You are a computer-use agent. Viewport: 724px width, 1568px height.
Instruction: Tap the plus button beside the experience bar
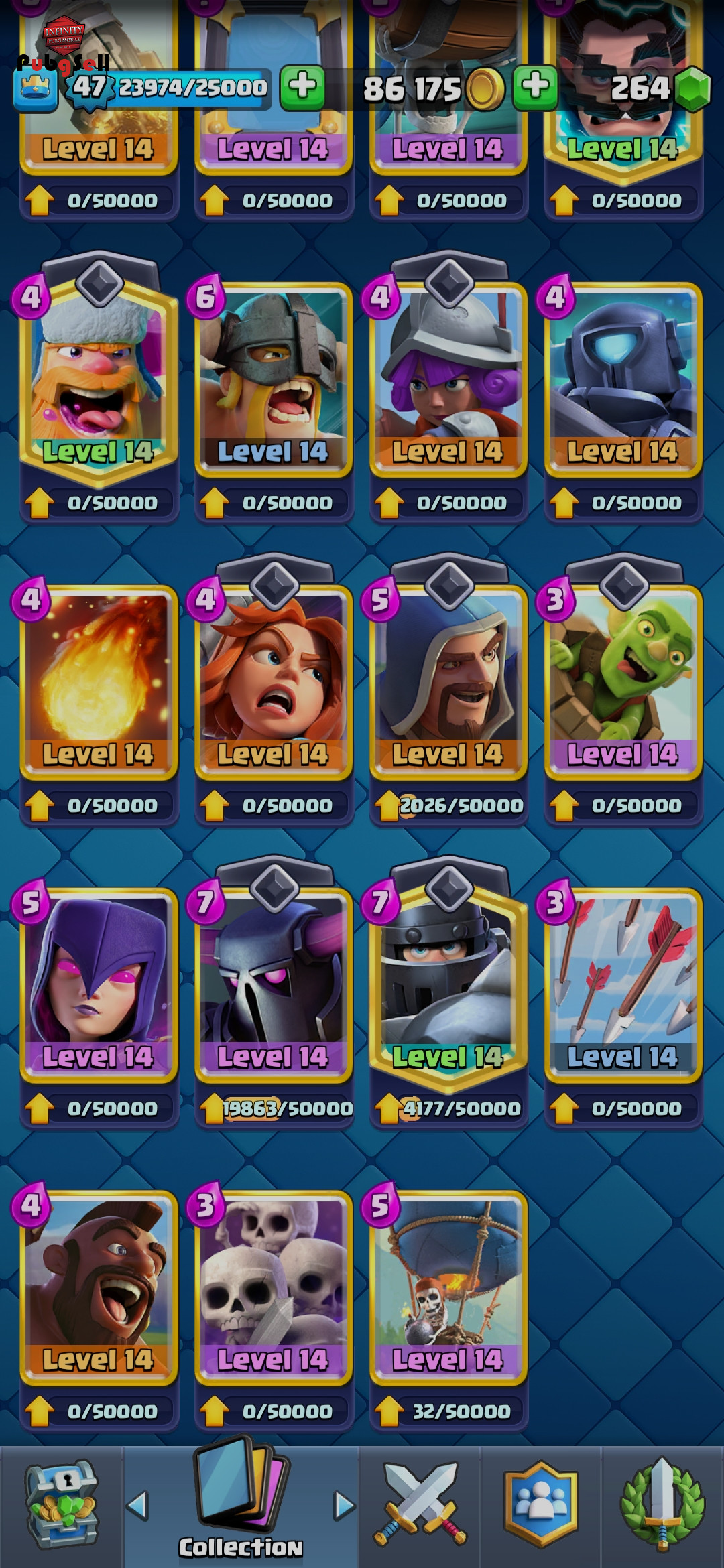[302, 87]
